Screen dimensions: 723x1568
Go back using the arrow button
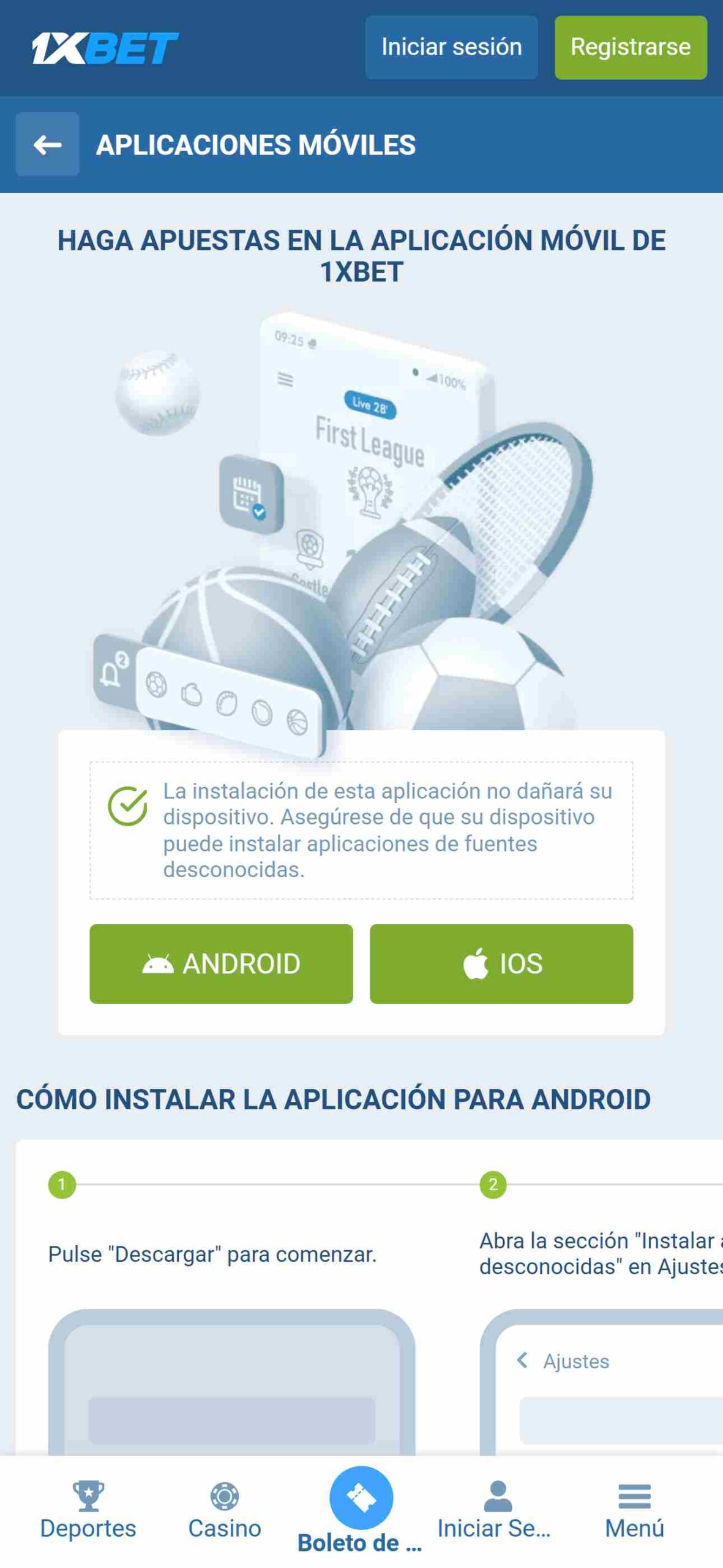[47, 145]
